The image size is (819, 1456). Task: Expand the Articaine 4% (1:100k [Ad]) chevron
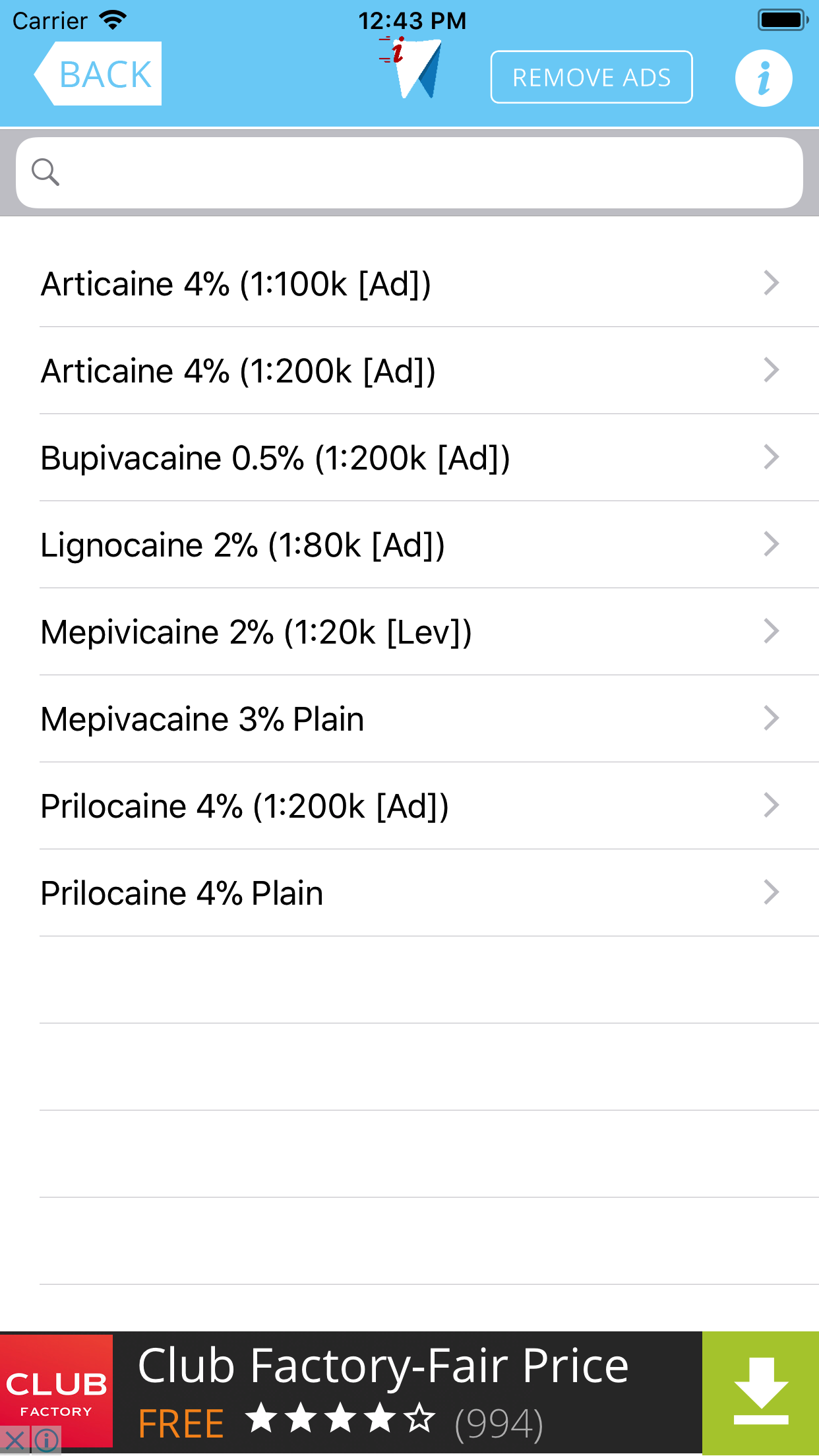(772, 283)
